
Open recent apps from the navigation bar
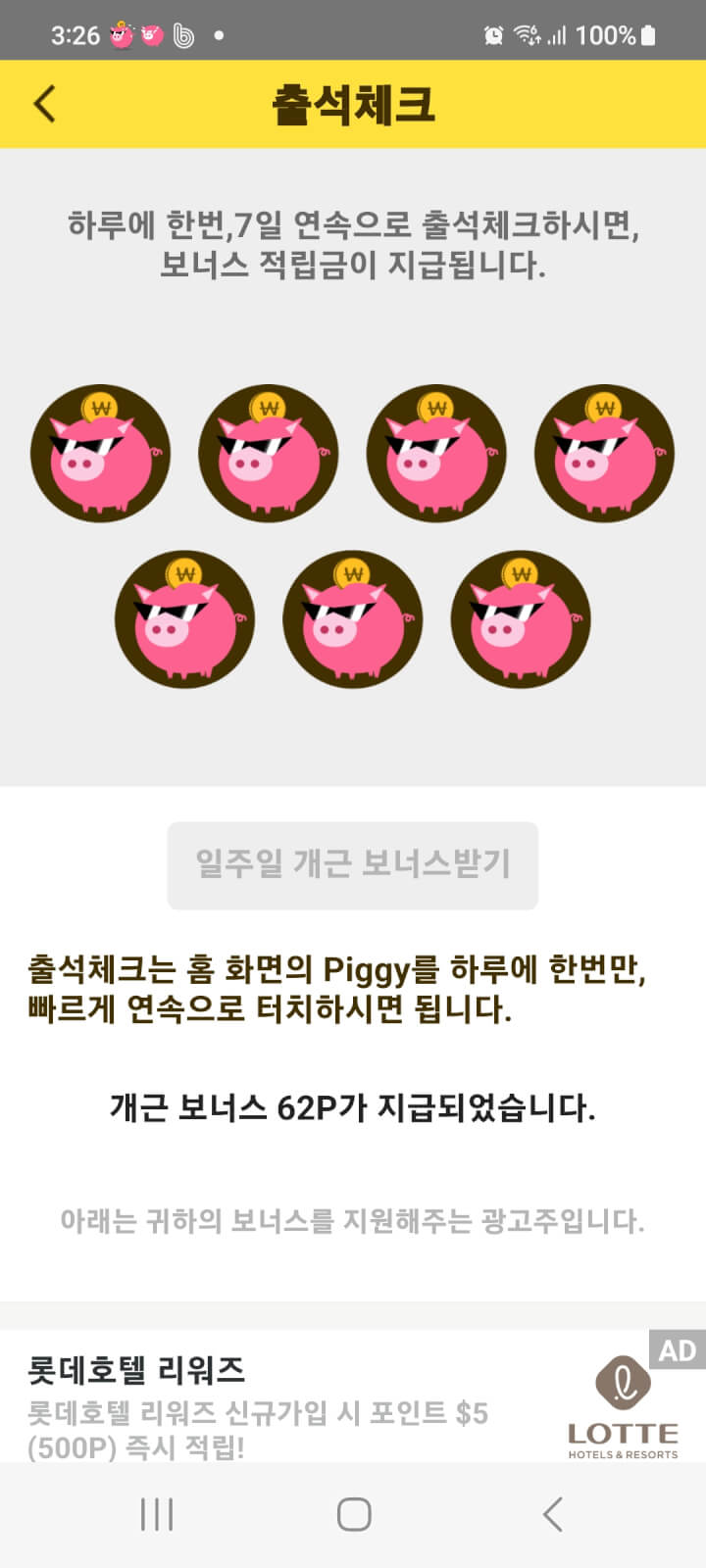pos(157,1514)
